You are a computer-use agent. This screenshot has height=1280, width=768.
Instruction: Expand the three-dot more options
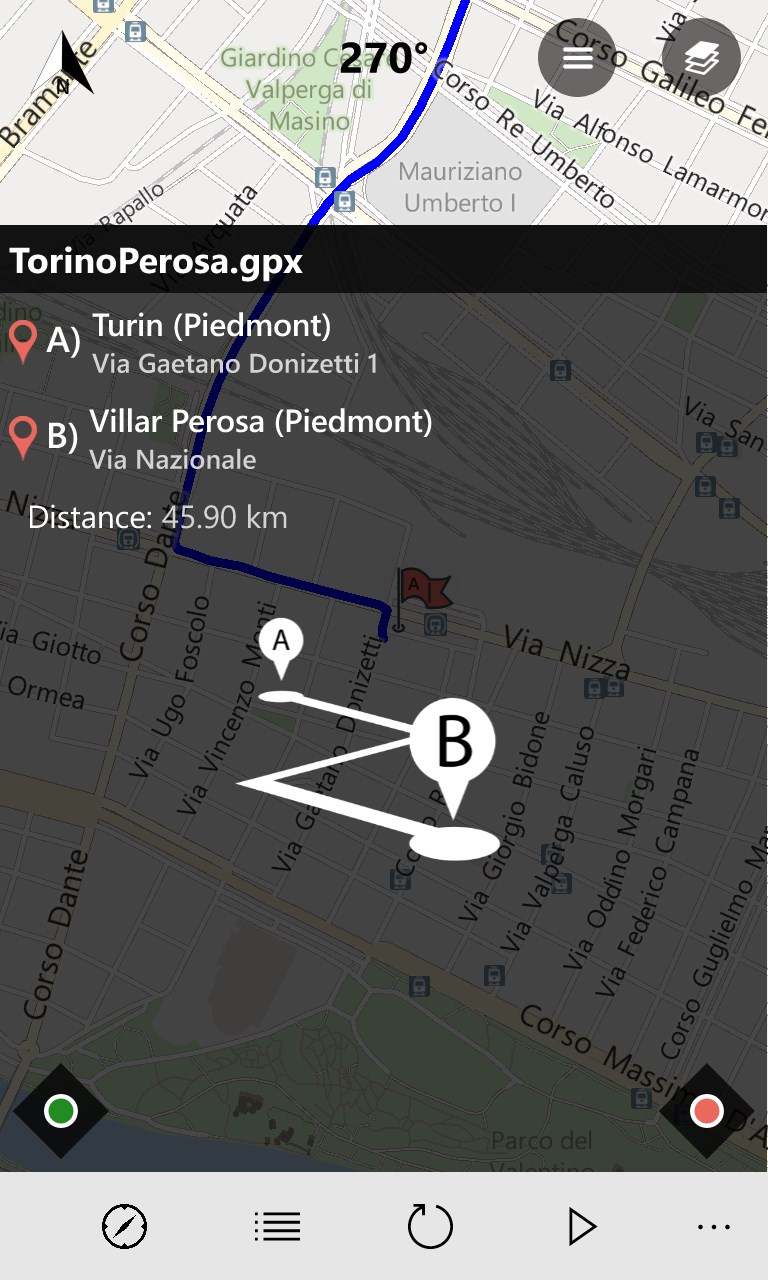(x=714, y=1226)
